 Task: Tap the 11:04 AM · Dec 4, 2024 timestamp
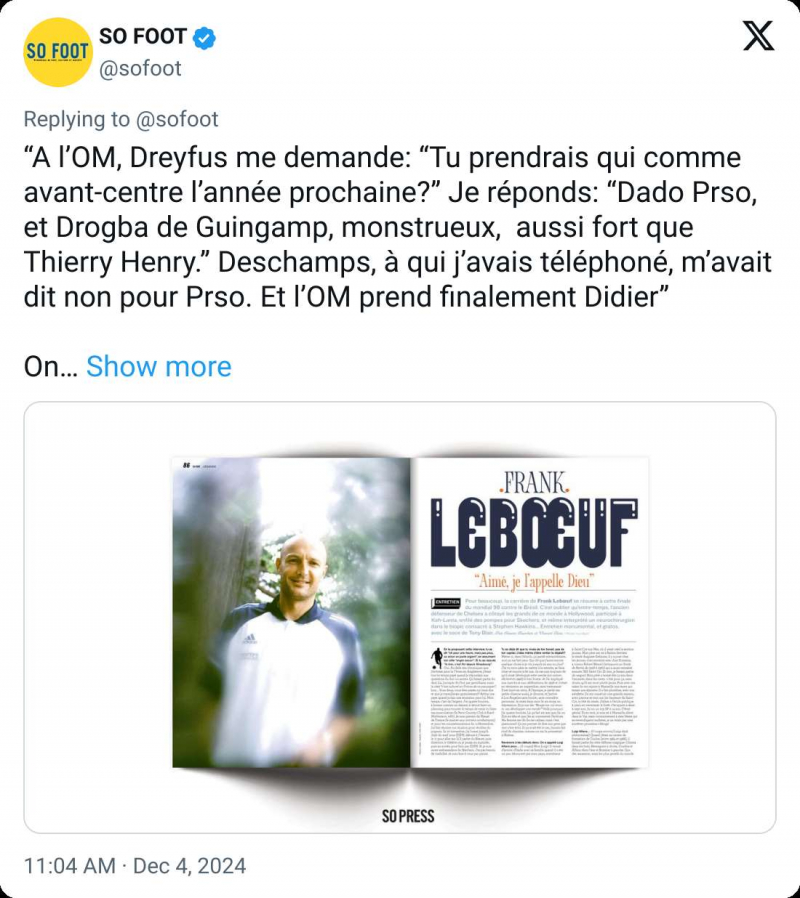(135, 865)
